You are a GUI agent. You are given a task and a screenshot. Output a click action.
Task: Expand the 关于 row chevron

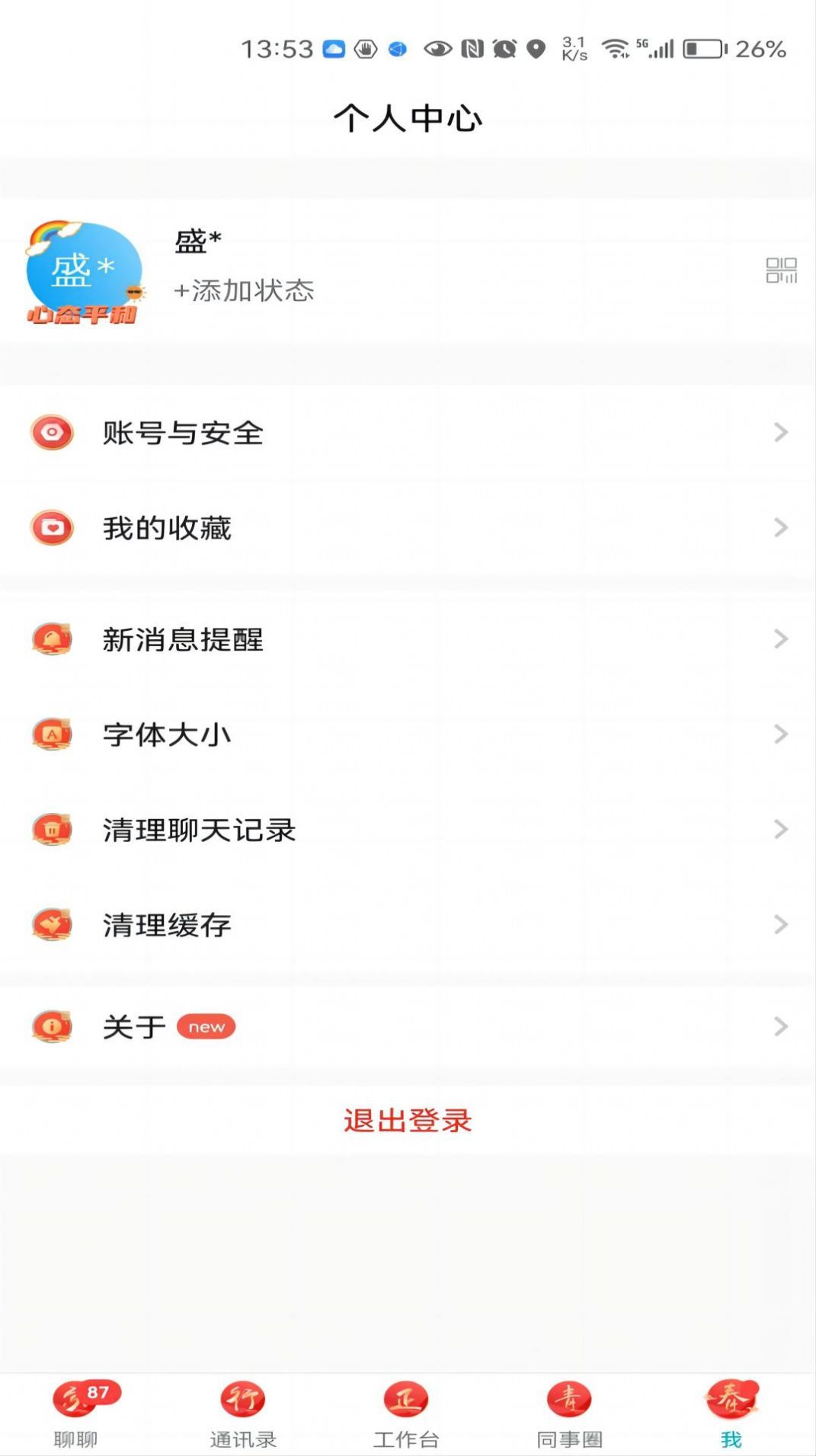[x=779, y=1026]
